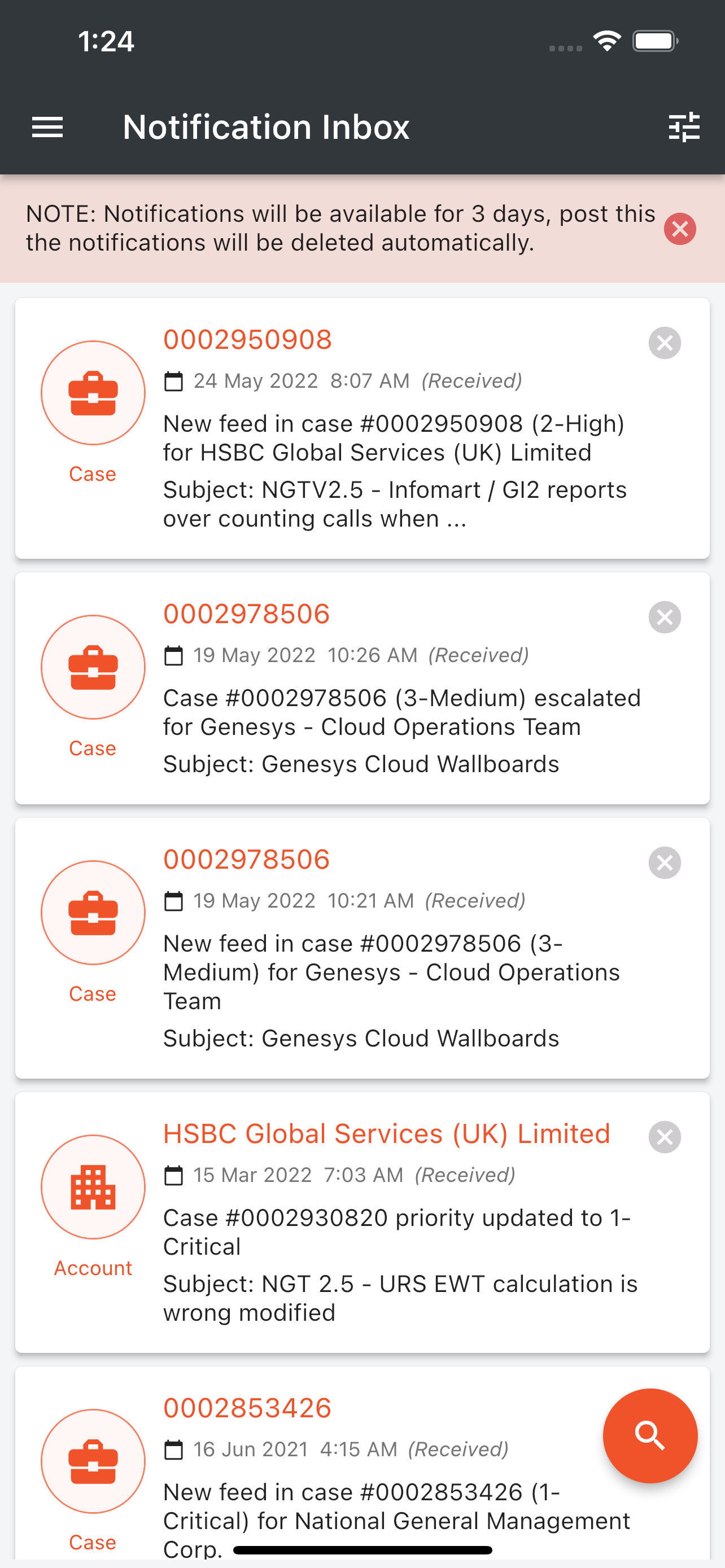This screenshot has width=725, height=1568.
Task: Tap the floating search button
Action: (649, 1435)
